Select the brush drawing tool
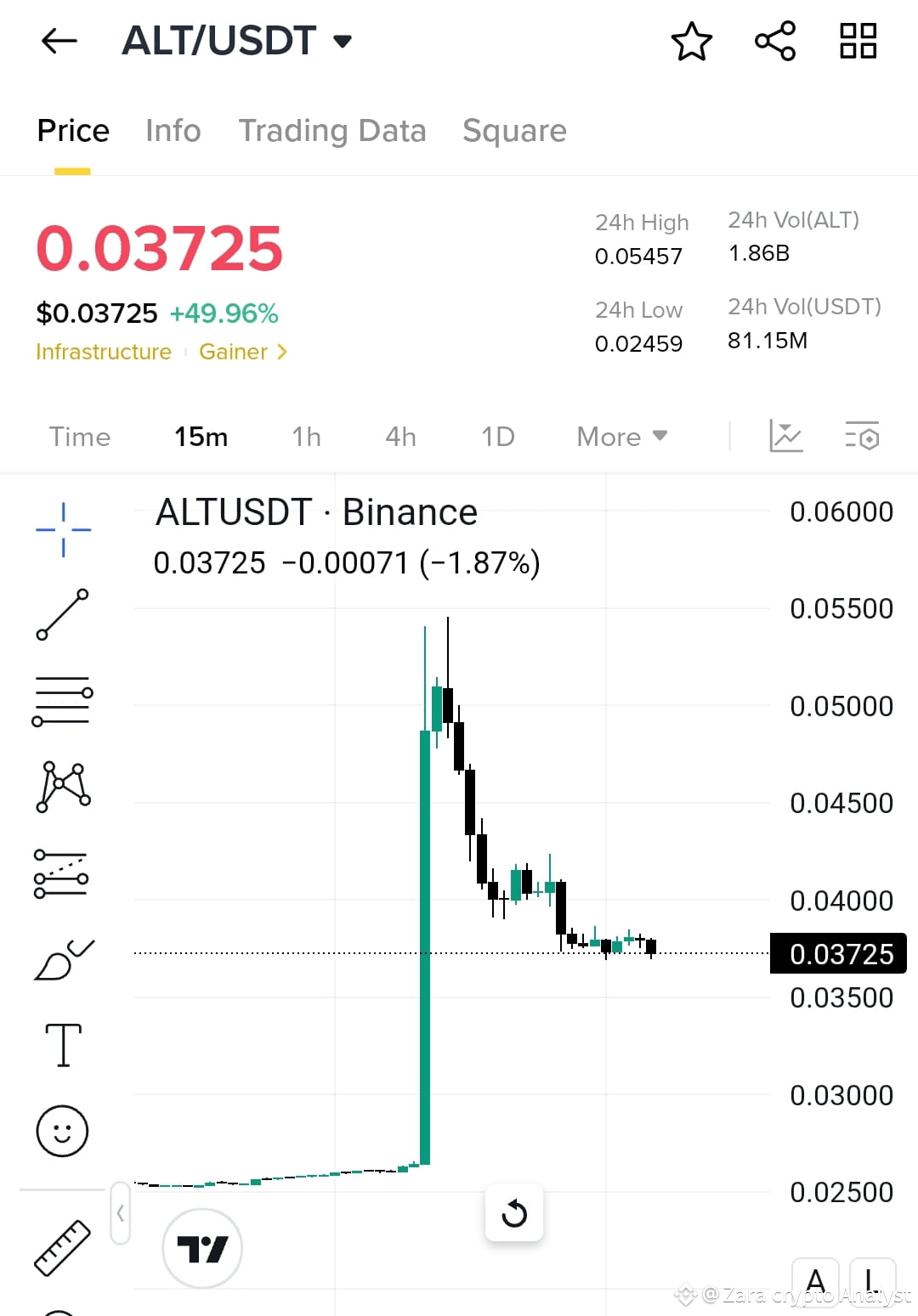Viewport: 918px width, 1316px height. click(x=63, y=957)
